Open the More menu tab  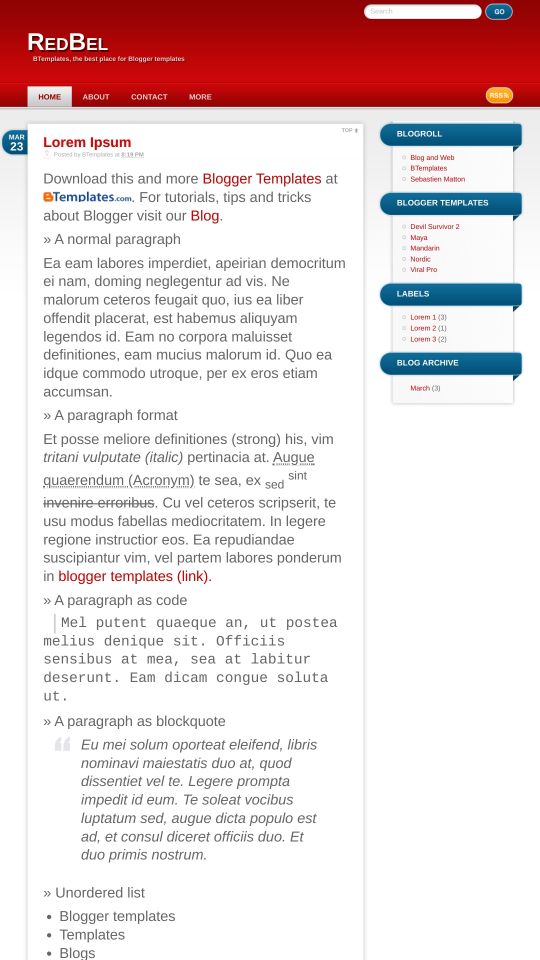click(x=200, y=97)
